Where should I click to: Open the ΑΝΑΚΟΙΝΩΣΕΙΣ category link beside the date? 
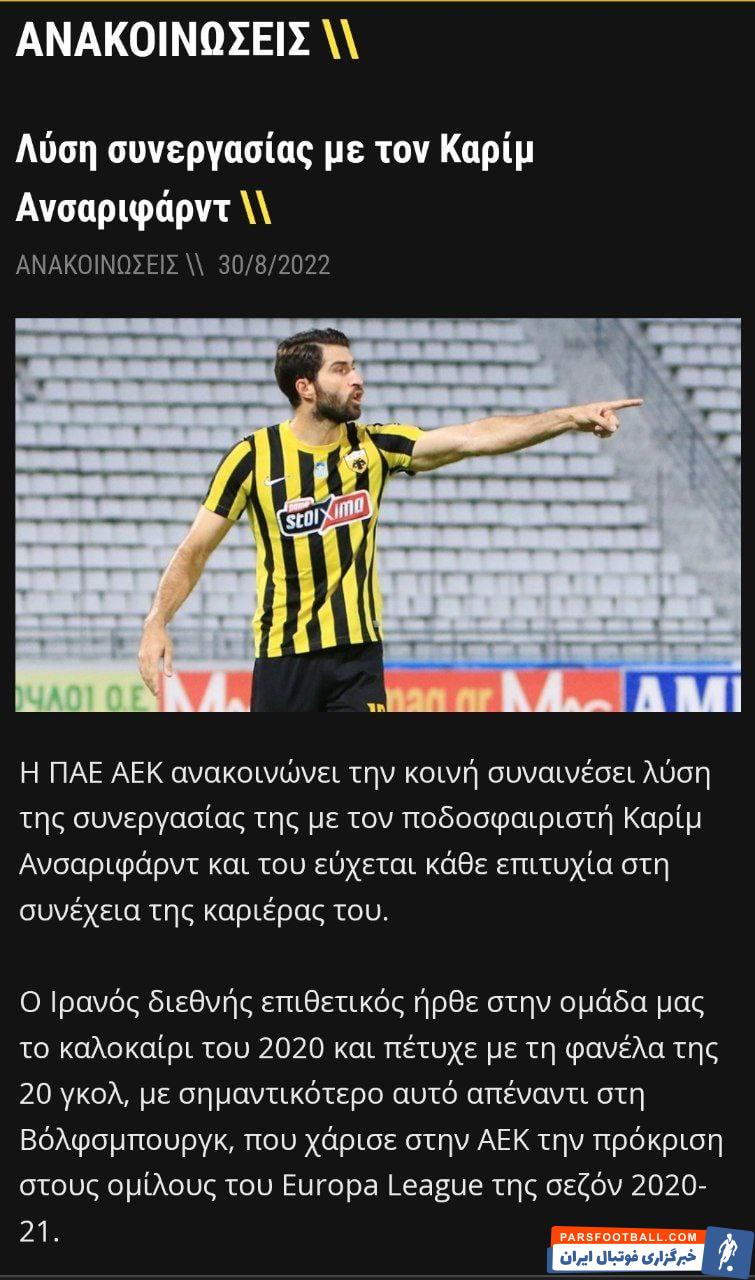click(x=98, y=265)
